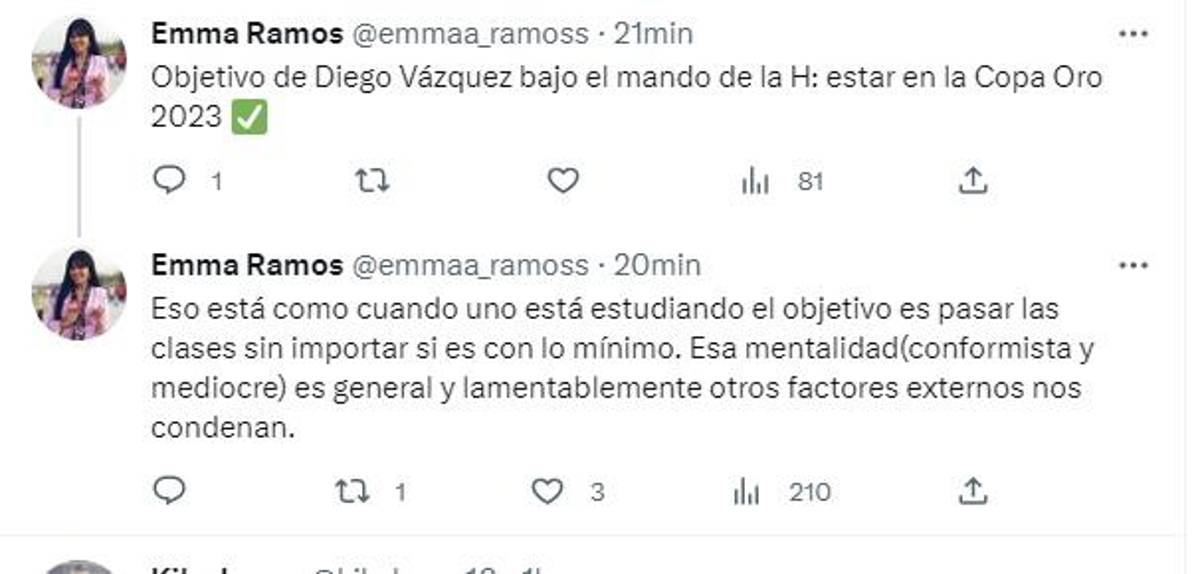Open overflow menu on the 20min tweet
This screenshot has width=1200, height=574.
click(1133, 265)
